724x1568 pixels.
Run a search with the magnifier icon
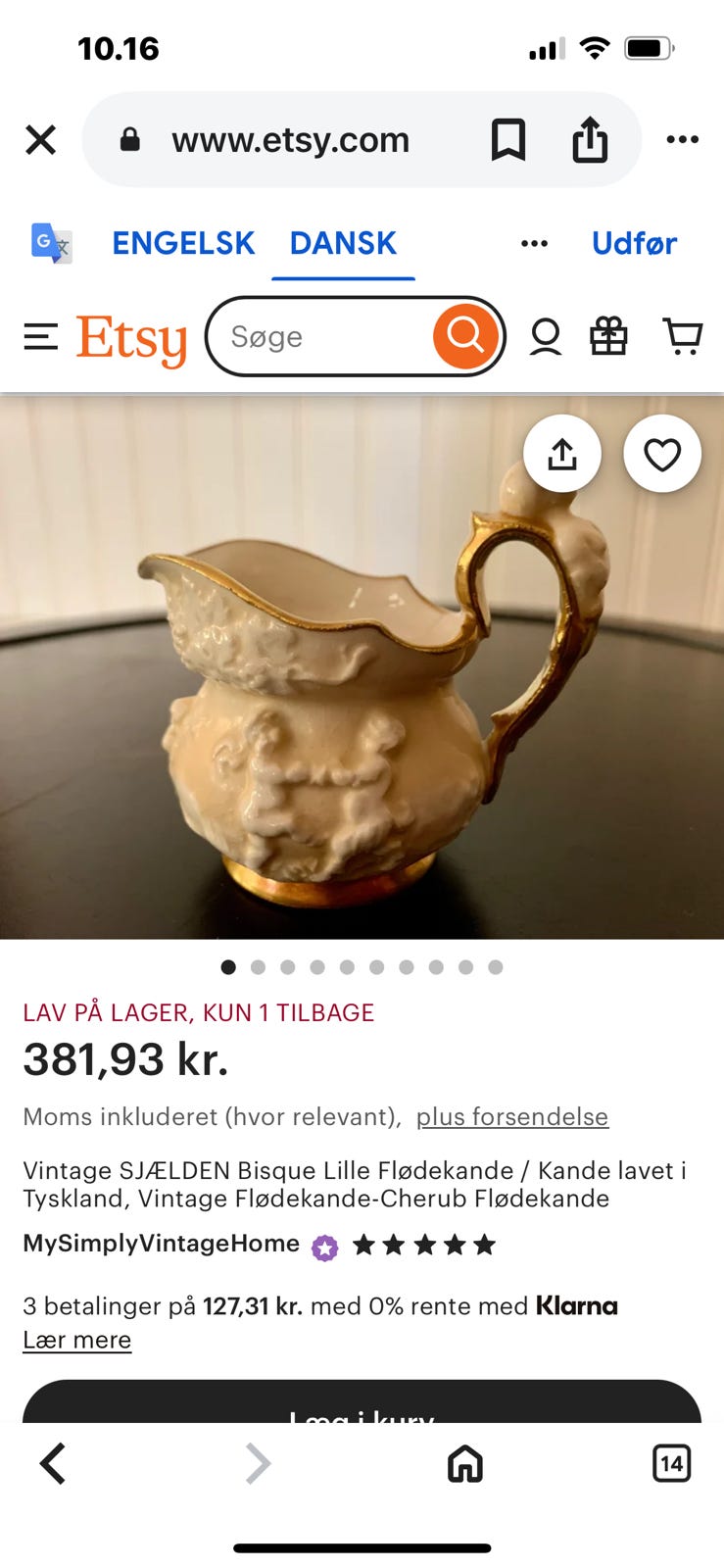[x=464, y=335]
